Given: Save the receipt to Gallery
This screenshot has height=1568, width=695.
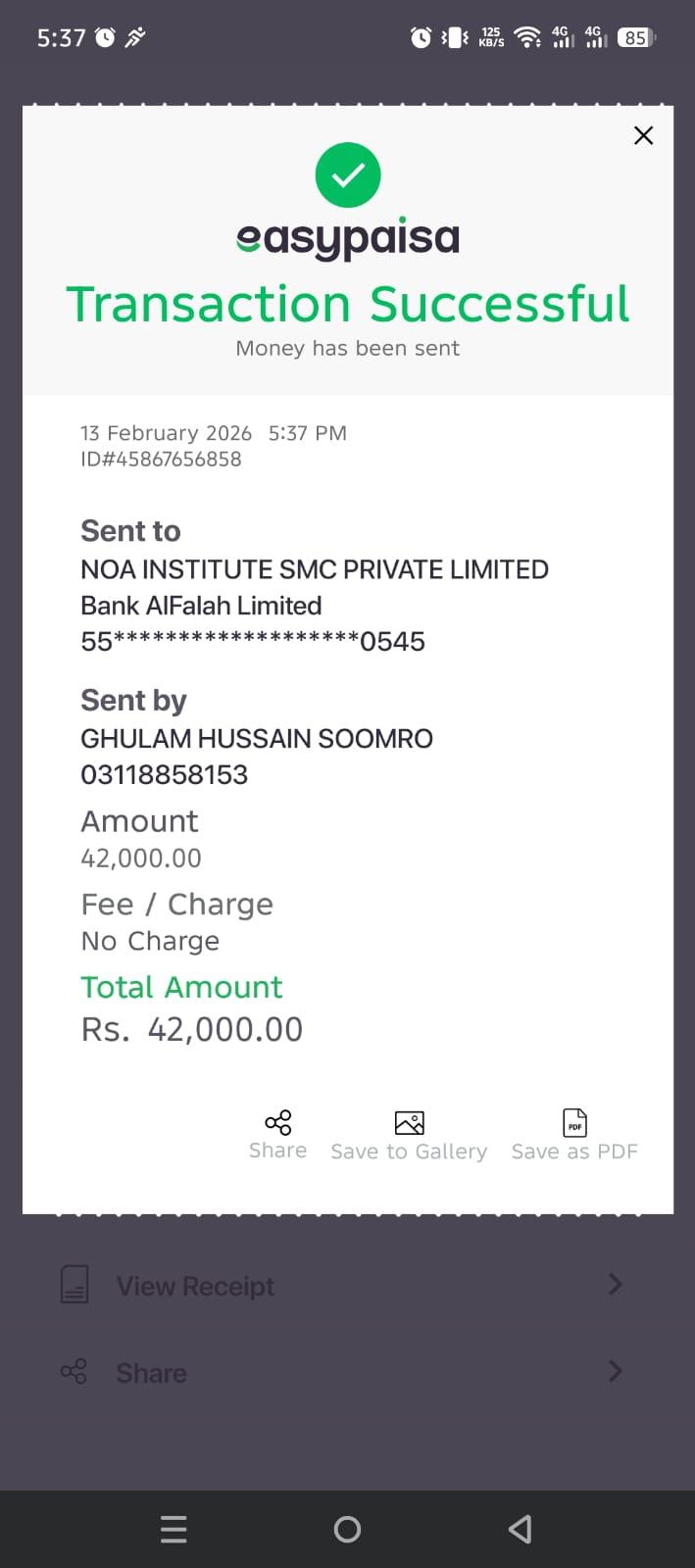Looking at the screenshot, I should tap(409, 1135).
